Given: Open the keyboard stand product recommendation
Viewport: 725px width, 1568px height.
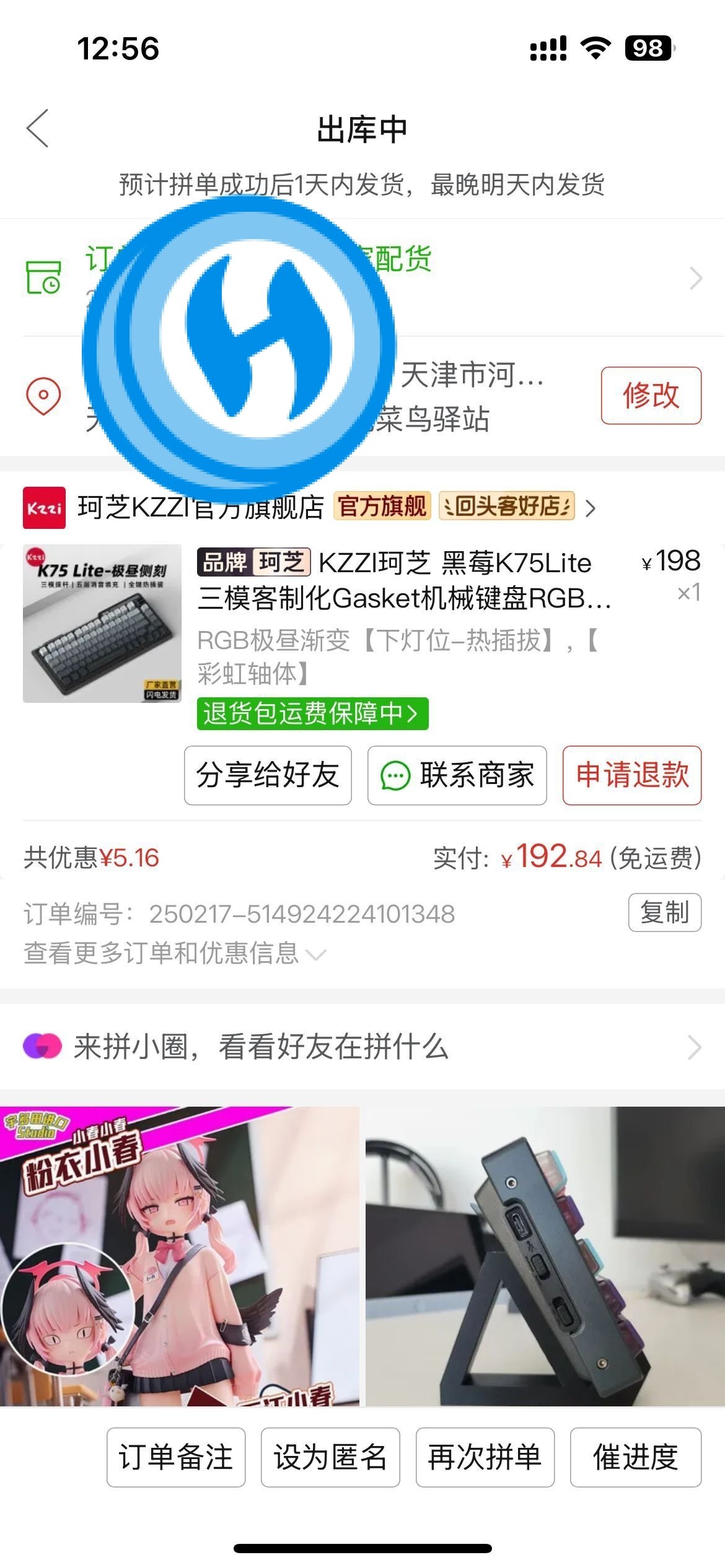Looking at the screenshot, I should click(x=545, y=1256).
